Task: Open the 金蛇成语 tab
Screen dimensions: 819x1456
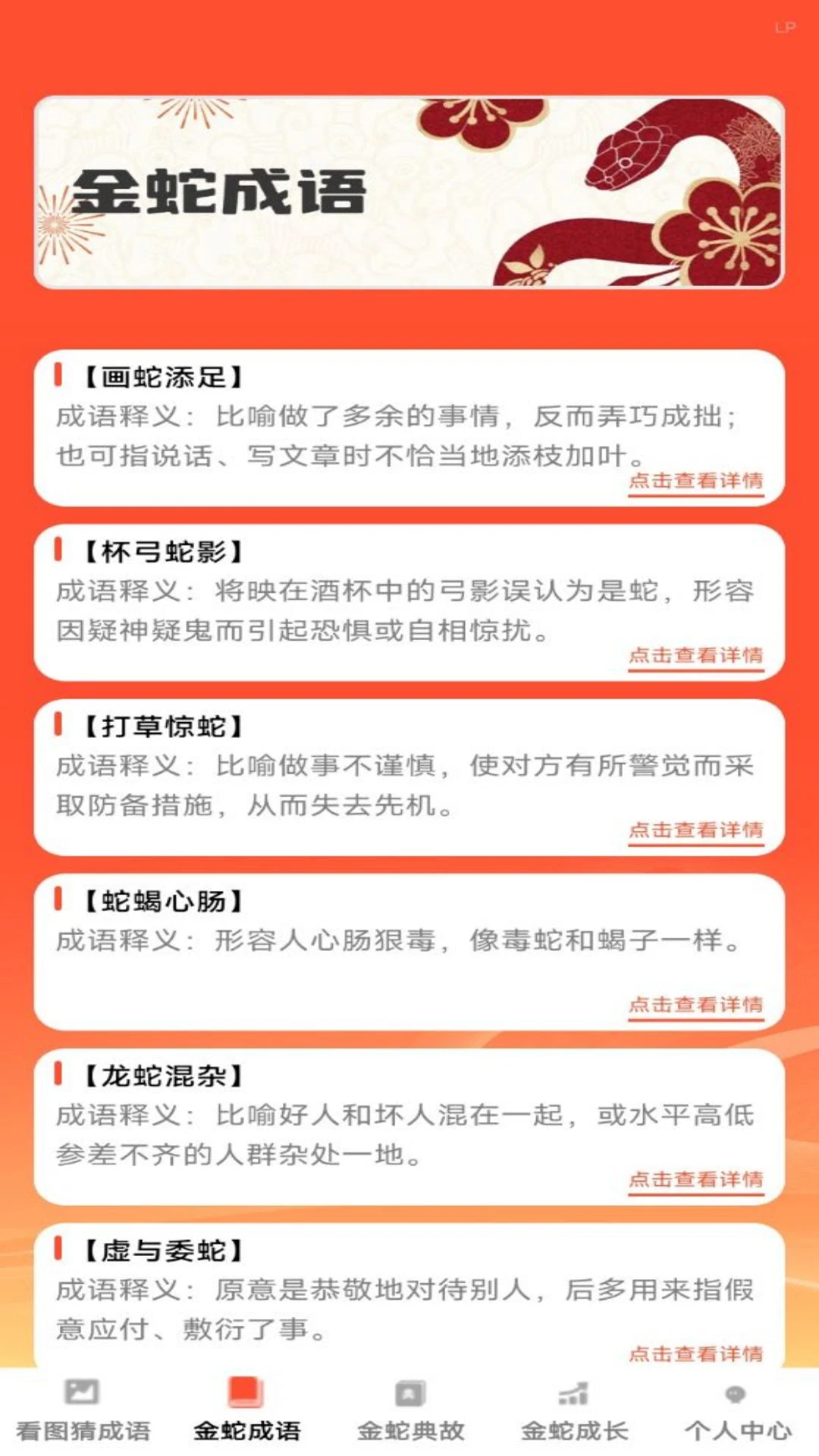Action: coord(246,1412)
